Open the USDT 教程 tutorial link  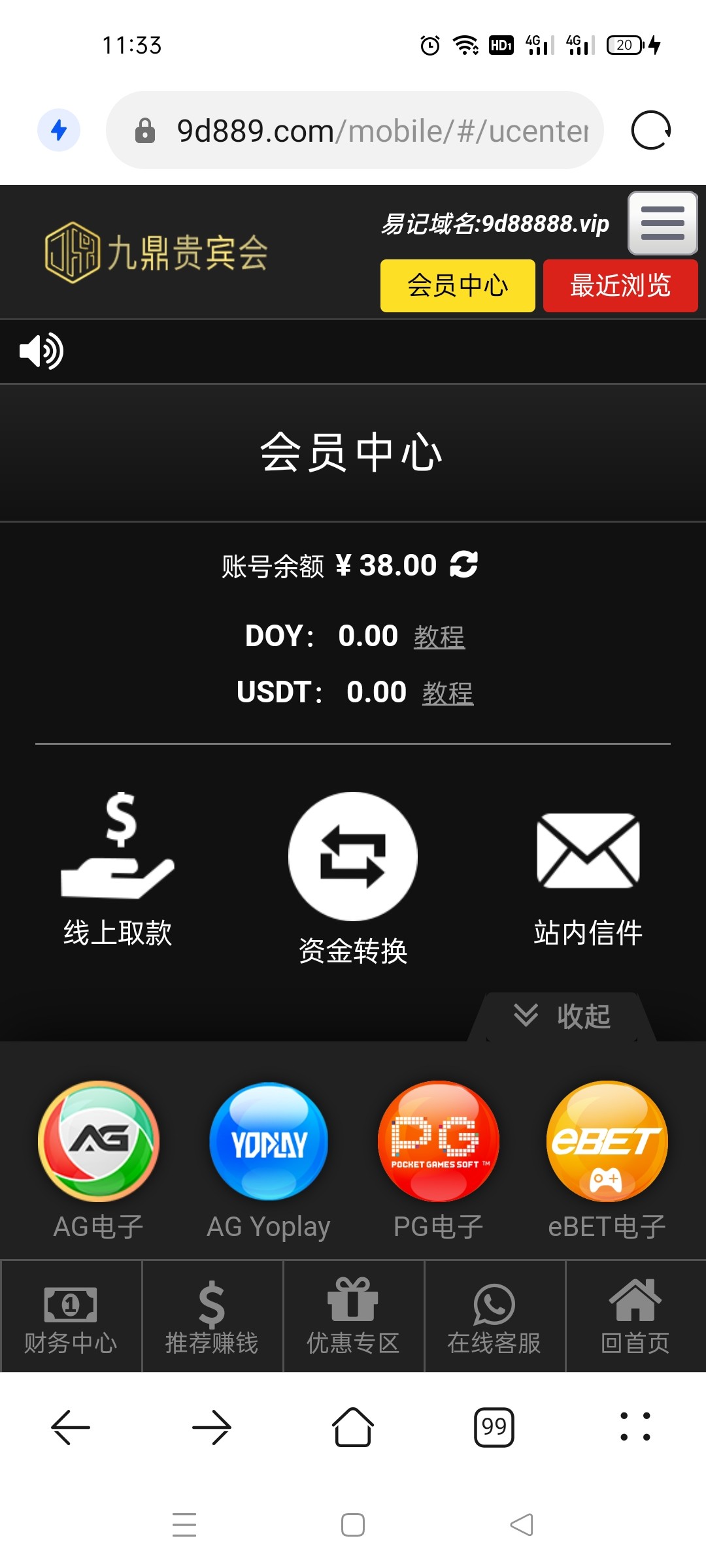(447, 693)
